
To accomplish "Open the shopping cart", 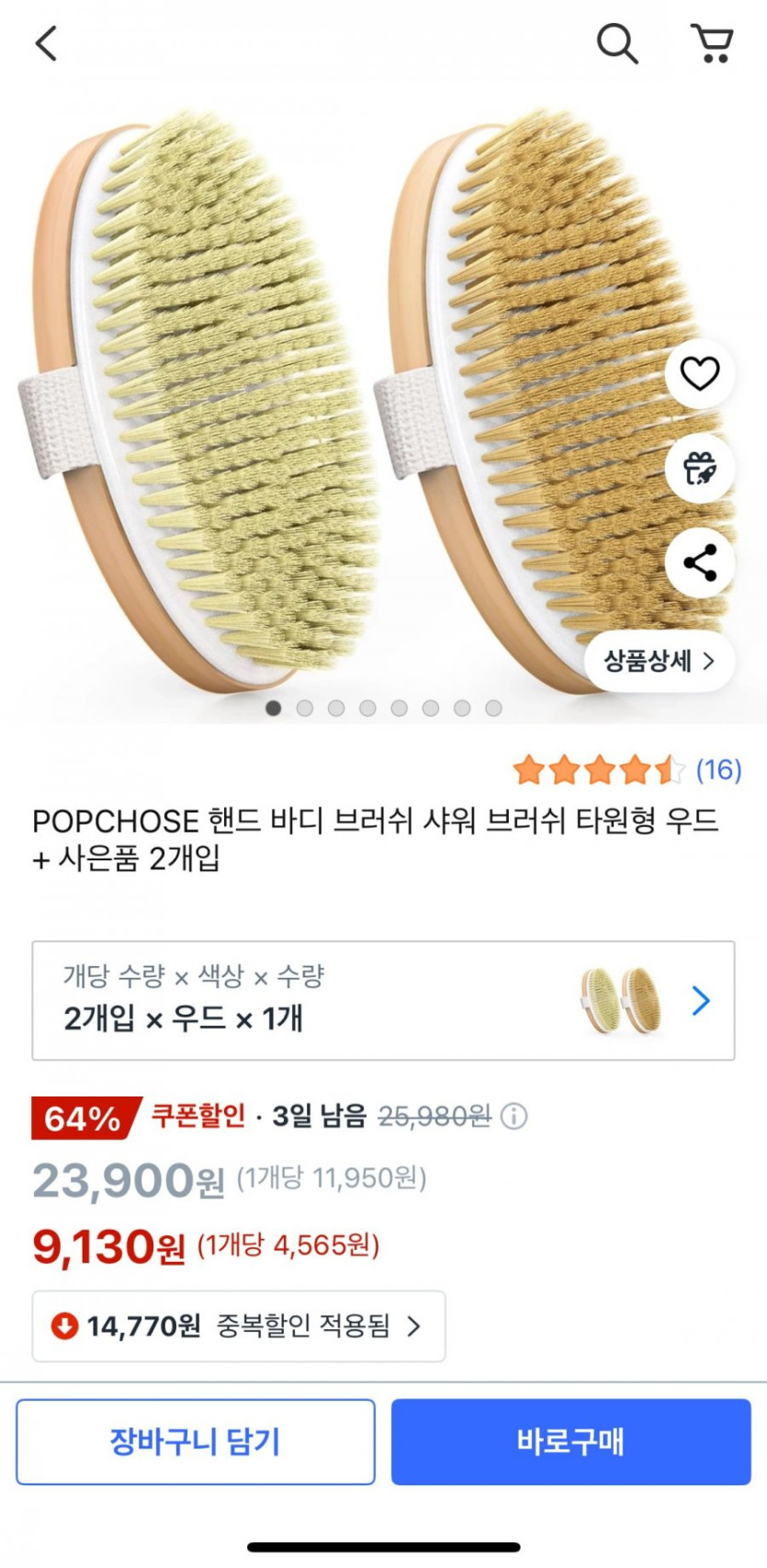I will [x=711, y=43].
